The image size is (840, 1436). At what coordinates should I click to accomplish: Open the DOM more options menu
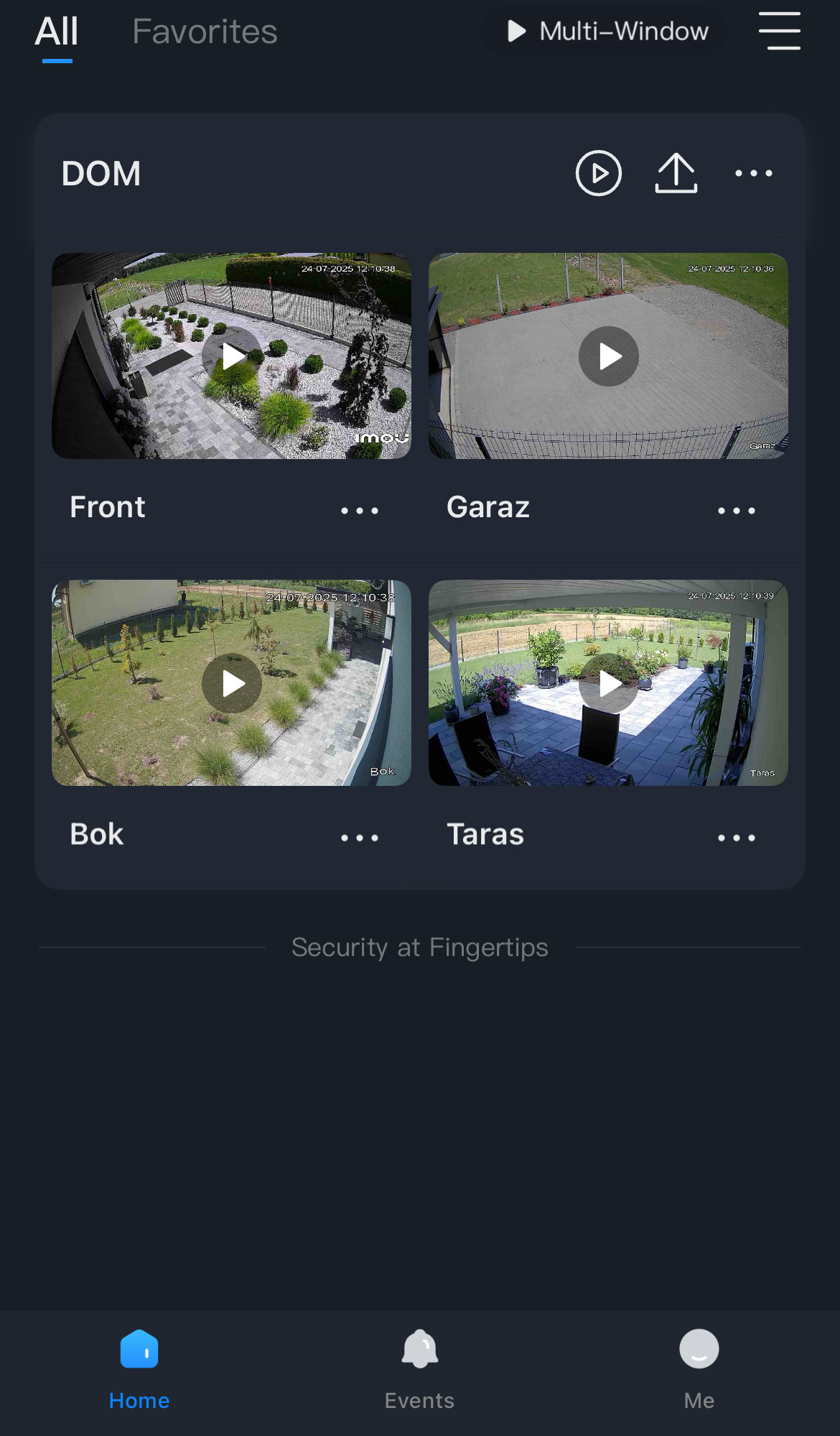click(x=753, y=173)
